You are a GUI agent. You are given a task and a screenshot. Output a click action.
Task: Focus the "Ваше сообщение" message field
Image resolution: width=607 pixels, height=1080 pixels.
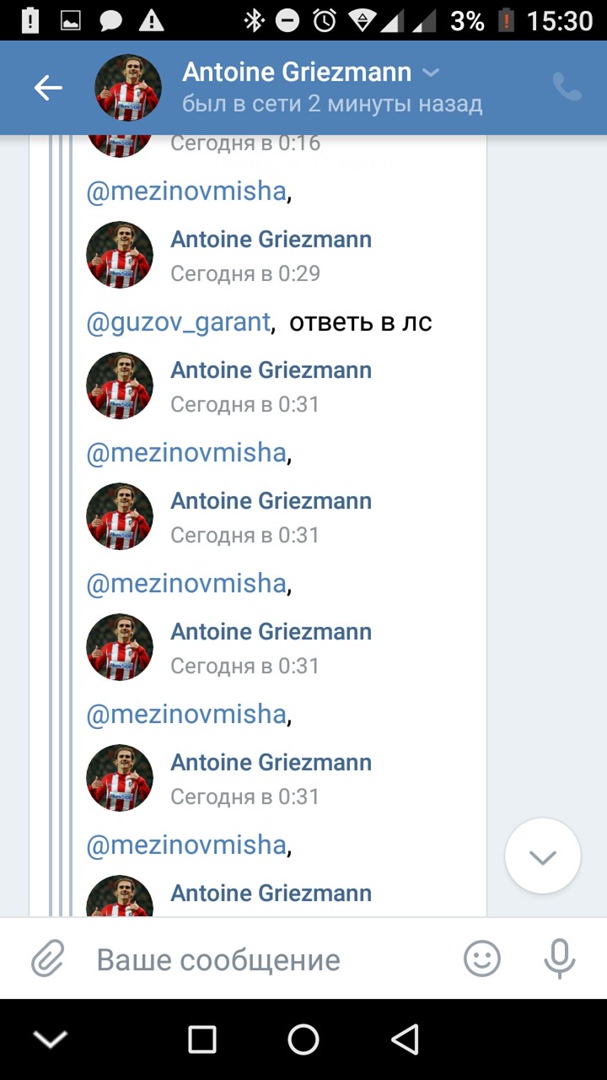click(x=260, y=960)
